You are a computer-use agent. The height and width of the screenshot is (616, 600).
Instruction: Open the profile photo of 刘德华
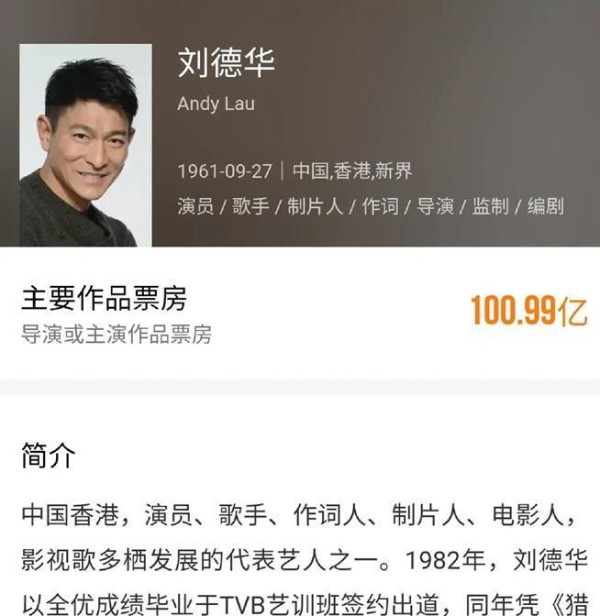pos(85,145)
